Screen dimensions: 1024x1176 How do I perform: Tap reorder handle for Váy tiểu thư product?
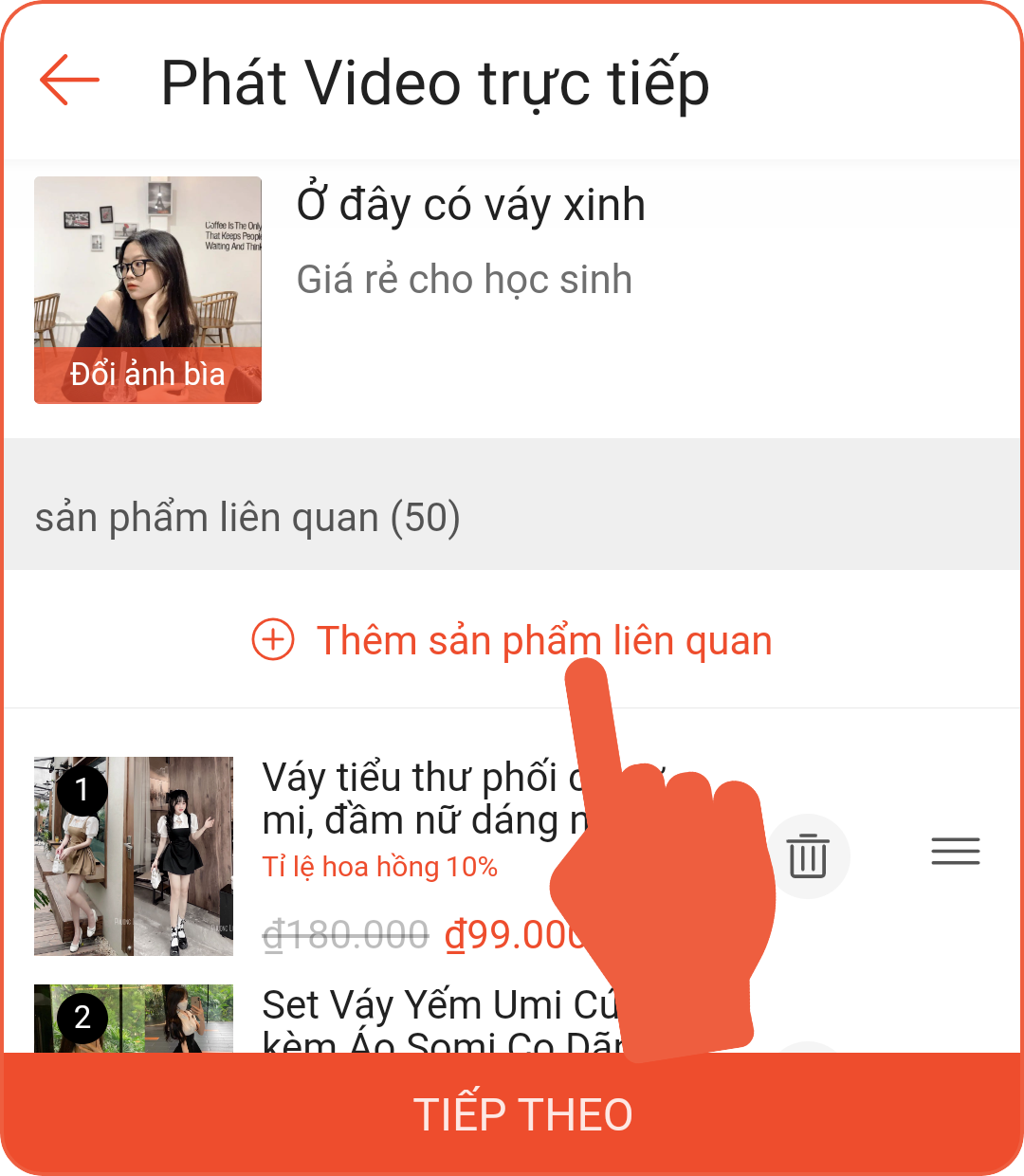pyautogui.click(x=955, y=852)
